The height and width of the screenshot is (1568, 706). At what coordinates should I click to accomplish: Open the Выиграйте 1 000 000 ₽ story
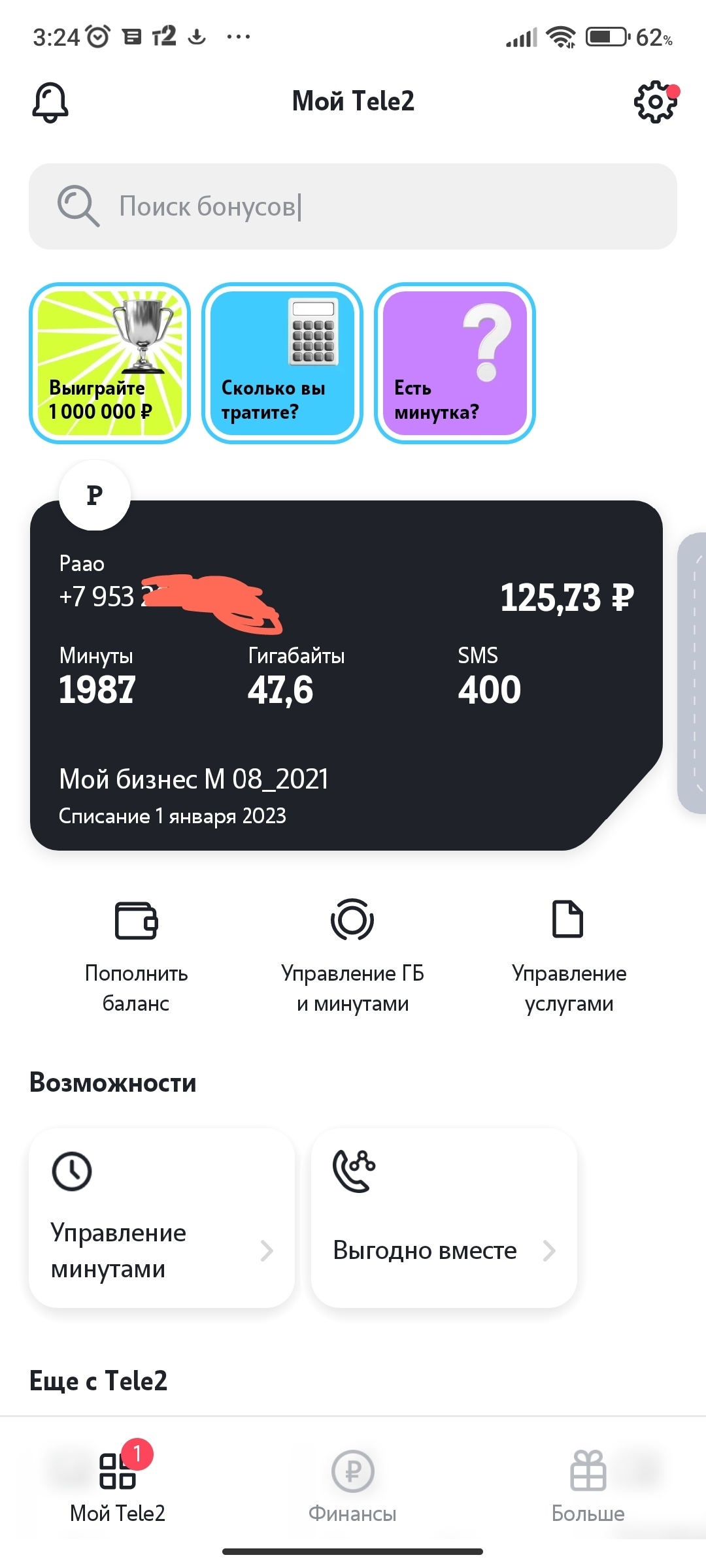click(x=110, y=363)
